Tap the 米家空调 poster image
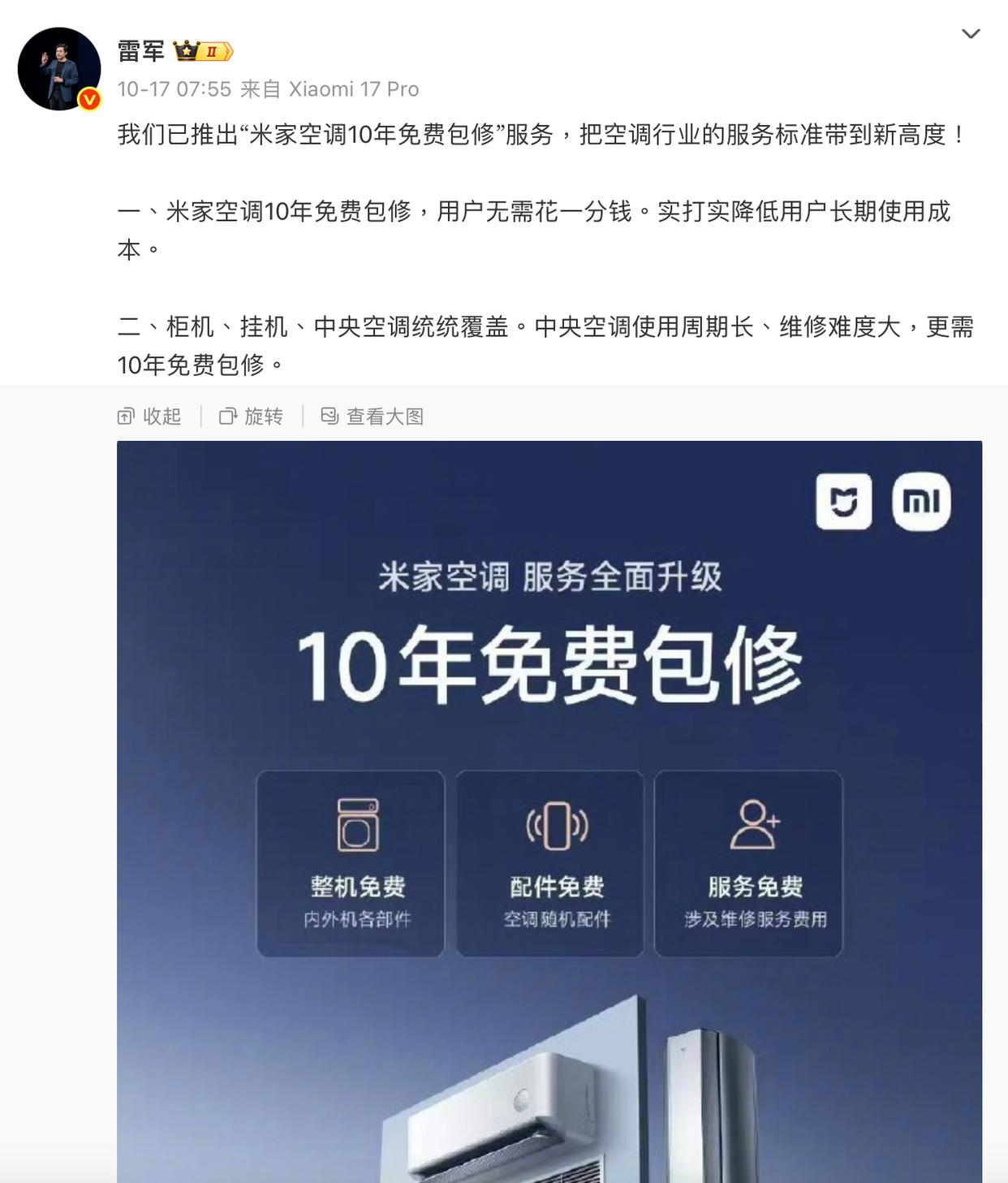1008x1183 pixels. click(549, 812)
